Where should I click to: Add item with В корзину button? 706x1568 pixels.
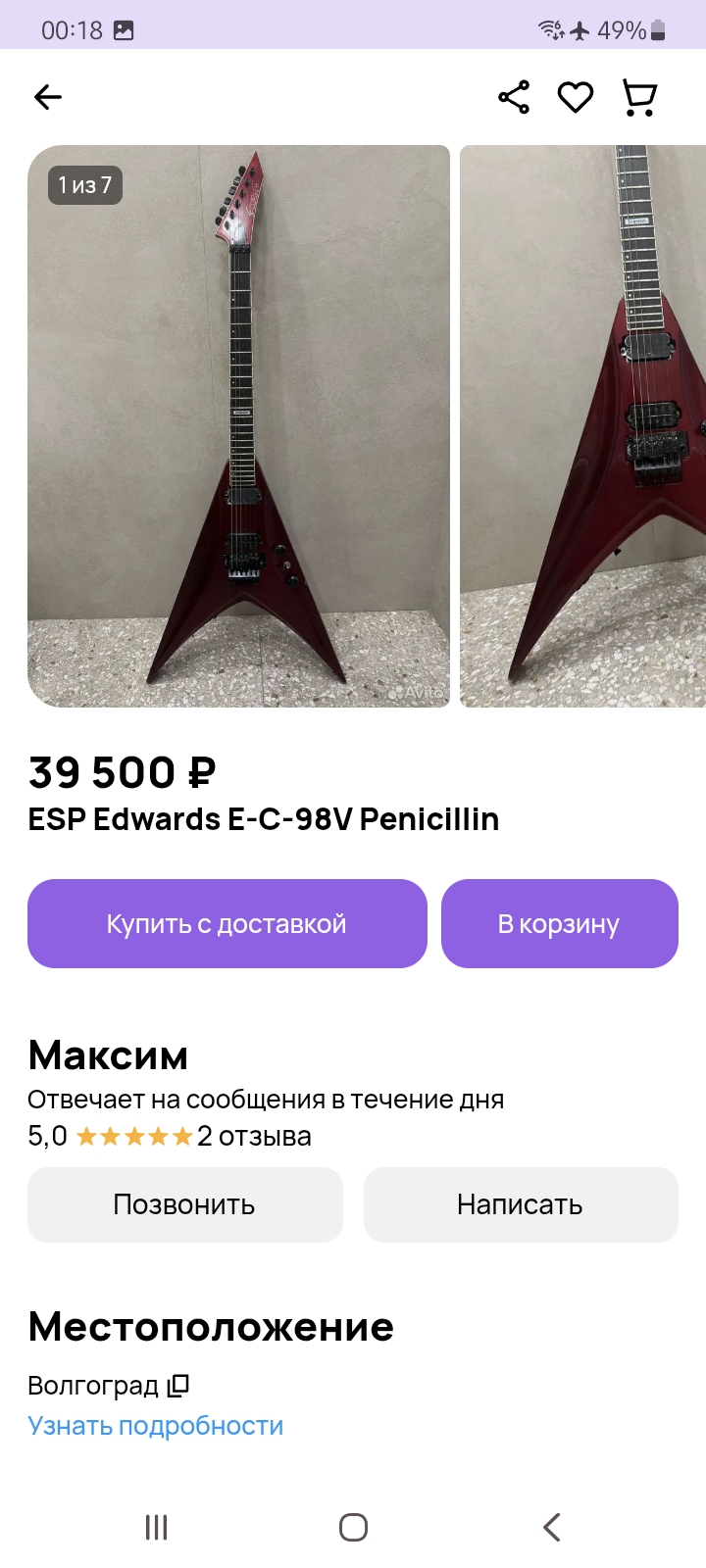(x=559, y=923)
